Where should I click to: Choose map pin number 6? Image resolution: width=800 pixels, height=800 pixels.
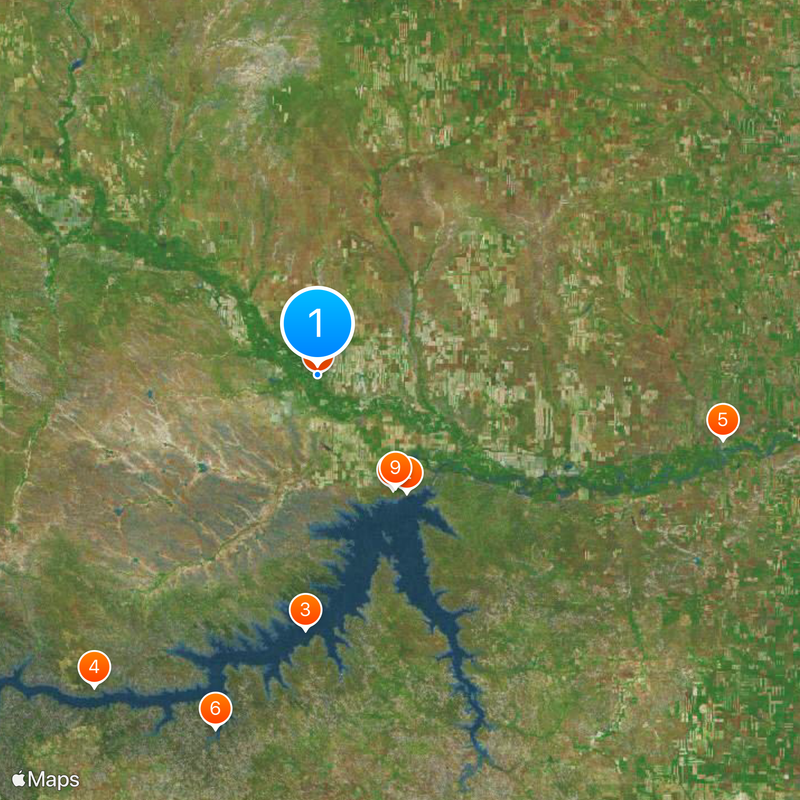click(214, 709)
